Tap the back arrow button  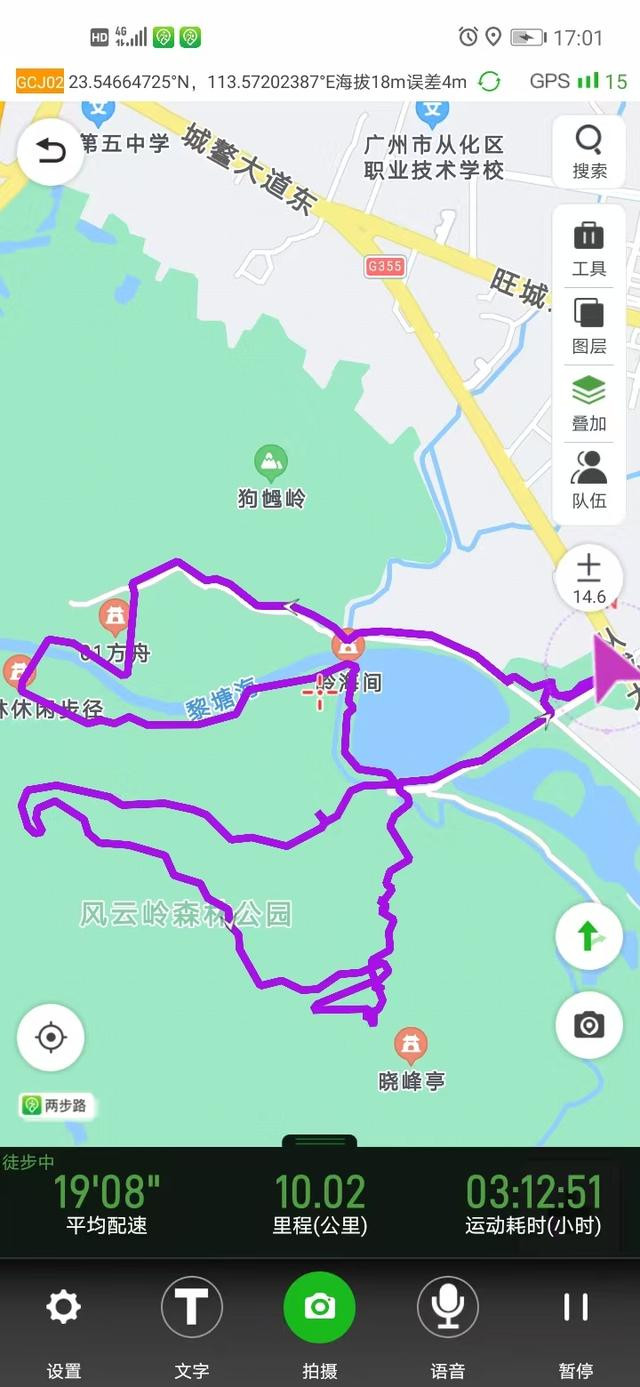click(50, 152)
